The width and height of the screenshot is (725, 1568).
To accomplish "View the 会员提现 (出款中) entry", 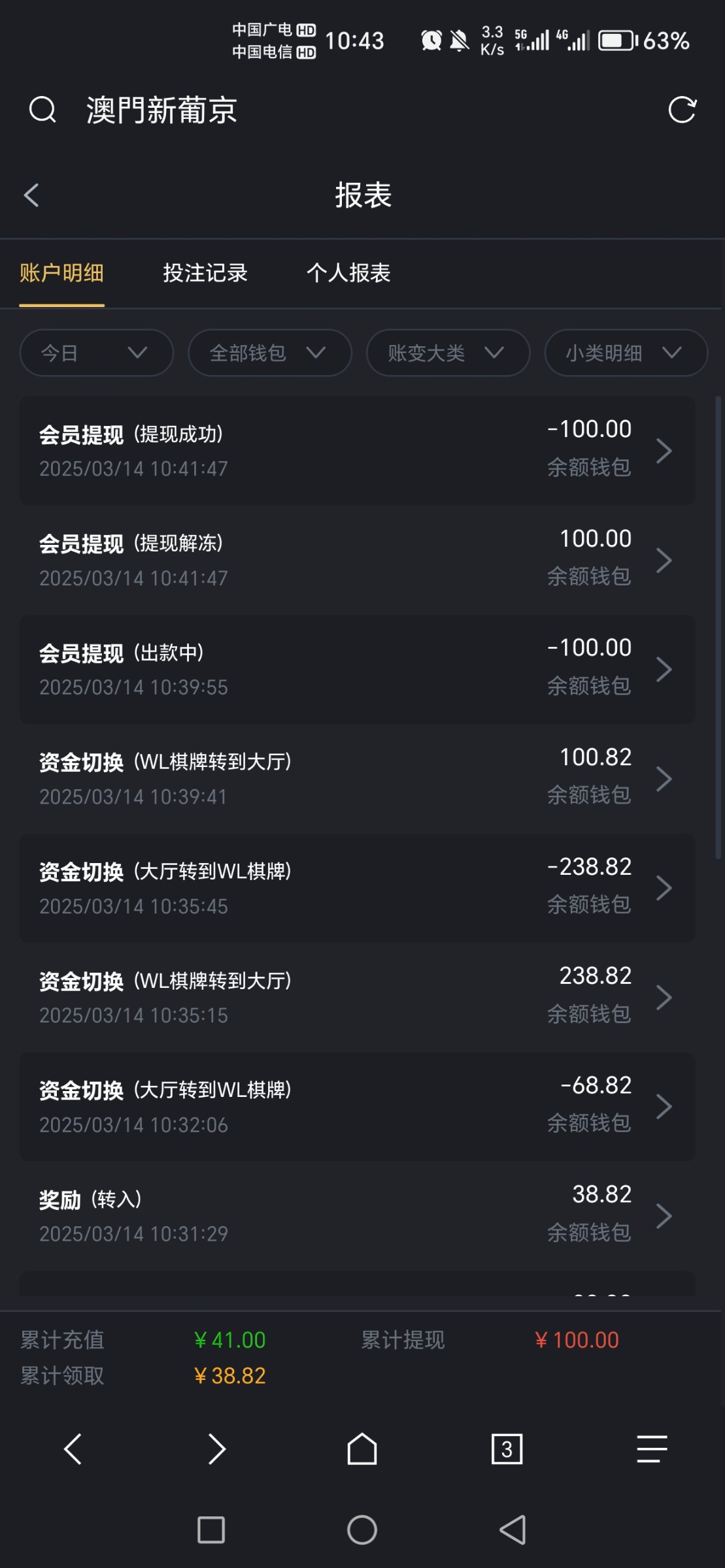I will click(x=357, y=669).
